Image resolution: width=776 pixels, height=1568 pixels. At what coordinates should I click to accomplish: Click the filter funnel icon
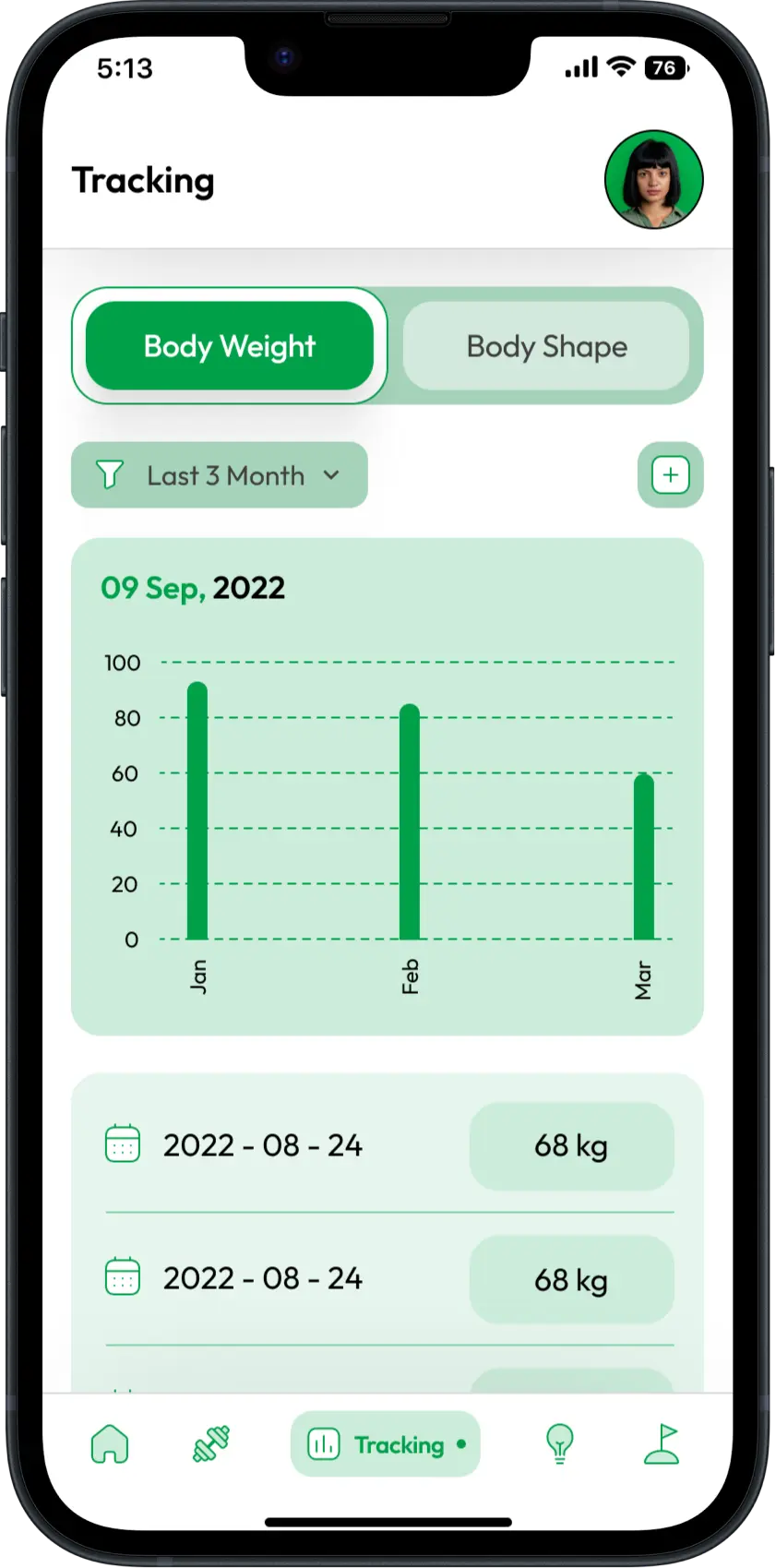(110, 475)
